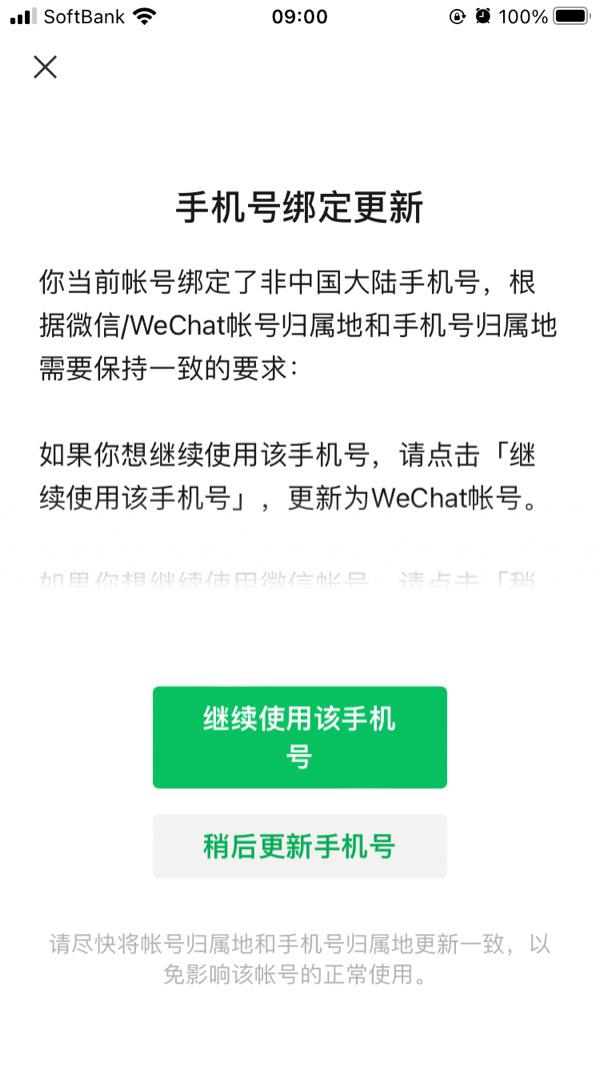
Task: Close the phone binding update page
Action: point(45,67)
